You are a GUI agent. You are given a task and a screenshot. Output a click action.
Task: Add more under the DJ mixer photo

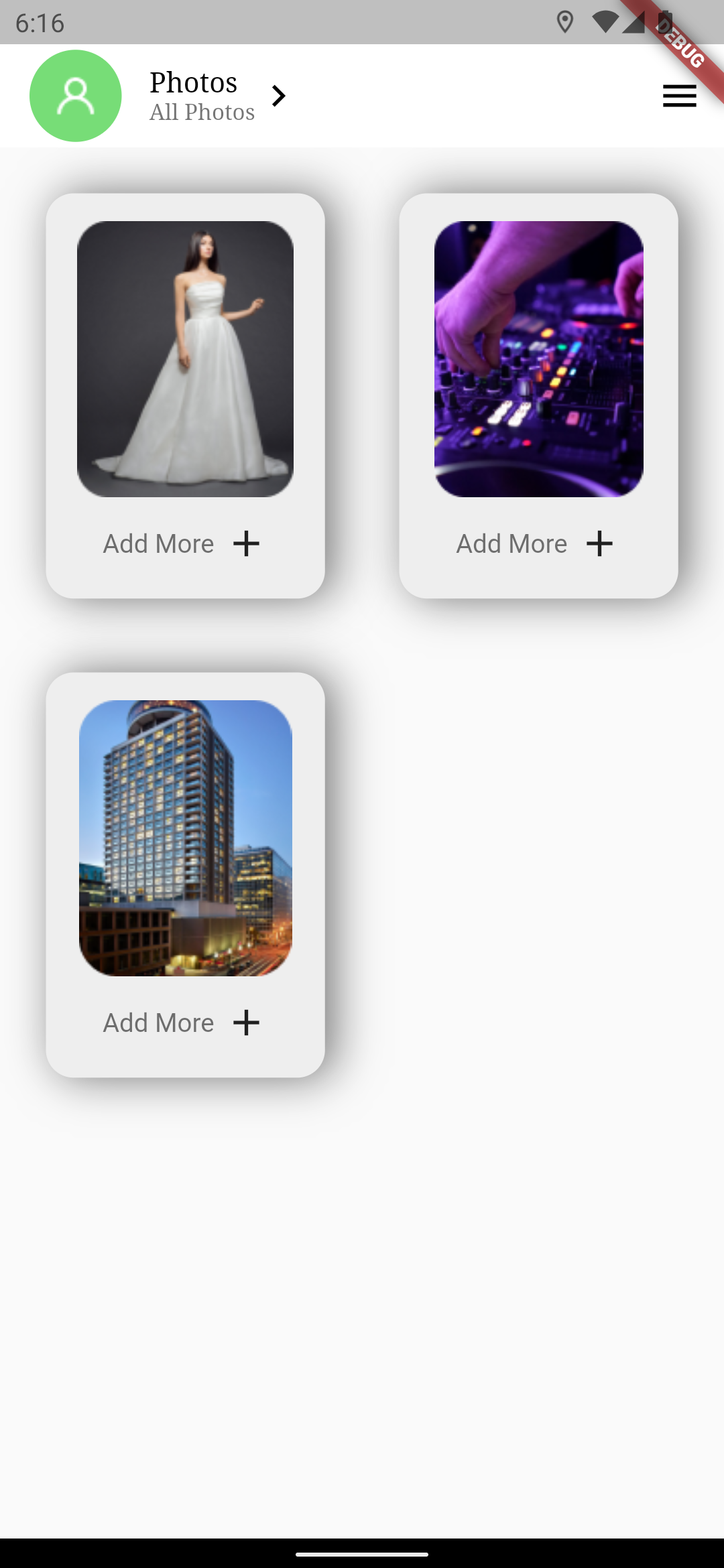[534, 543]
